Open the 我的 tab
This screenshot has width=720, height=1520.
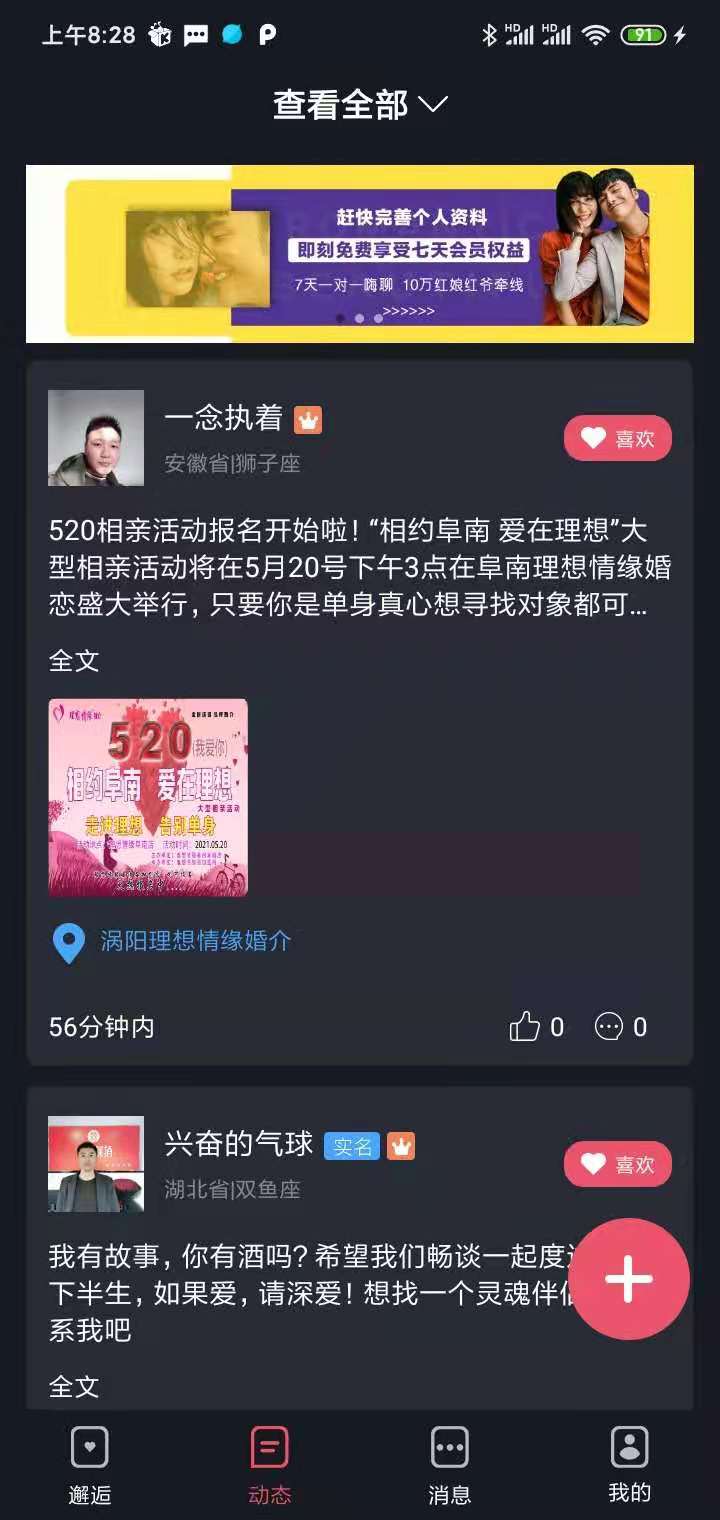pyautogui.click(x=630, y=1465)
